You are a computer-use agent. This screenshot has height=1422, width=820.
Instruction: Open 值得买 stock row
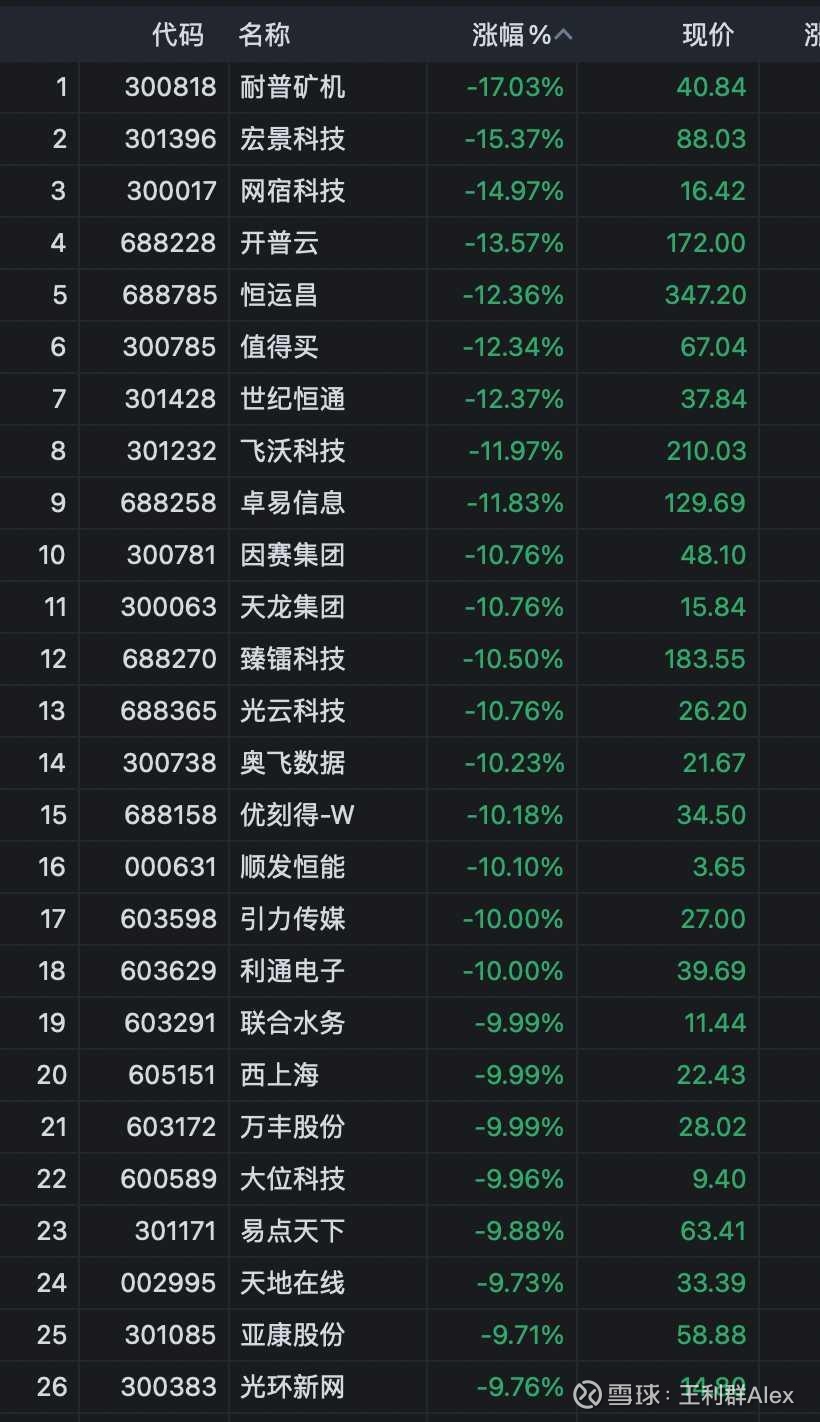pos(410,347)
